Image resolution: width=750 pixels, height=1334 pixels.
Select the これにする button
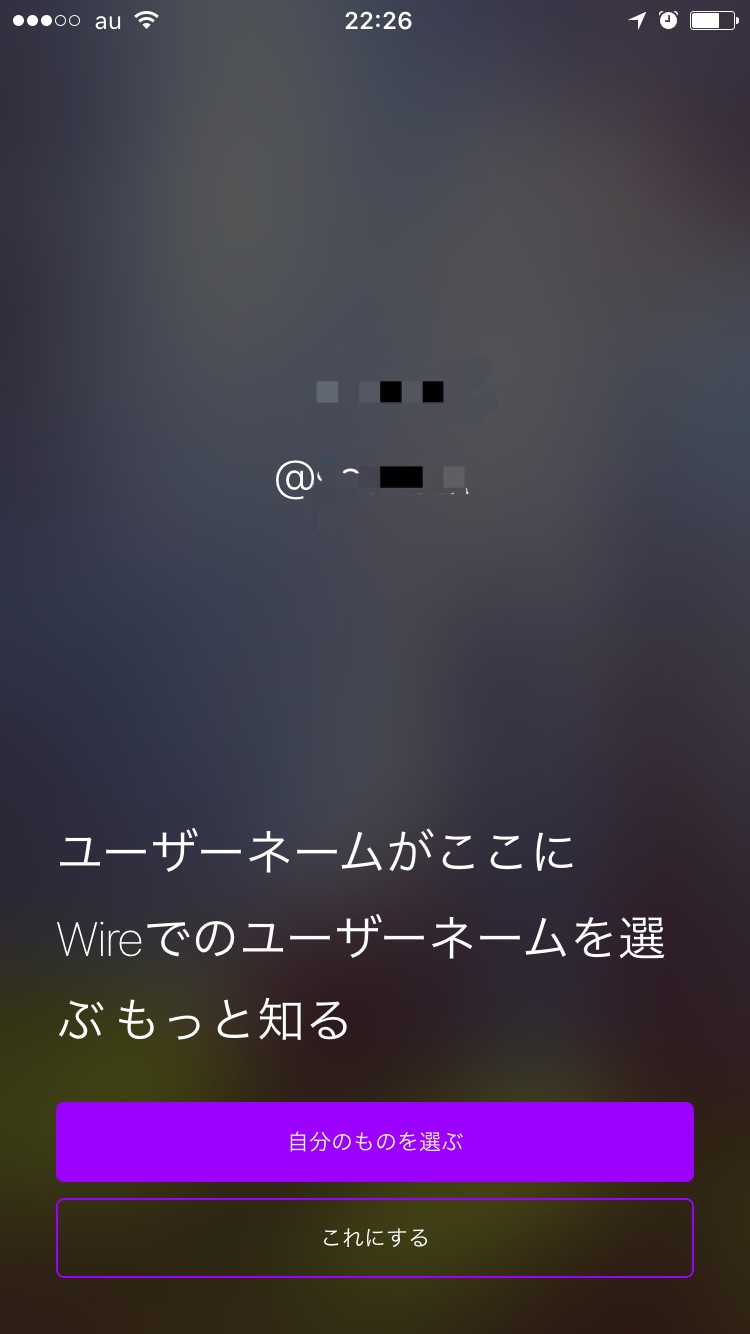pos(375,1238)
